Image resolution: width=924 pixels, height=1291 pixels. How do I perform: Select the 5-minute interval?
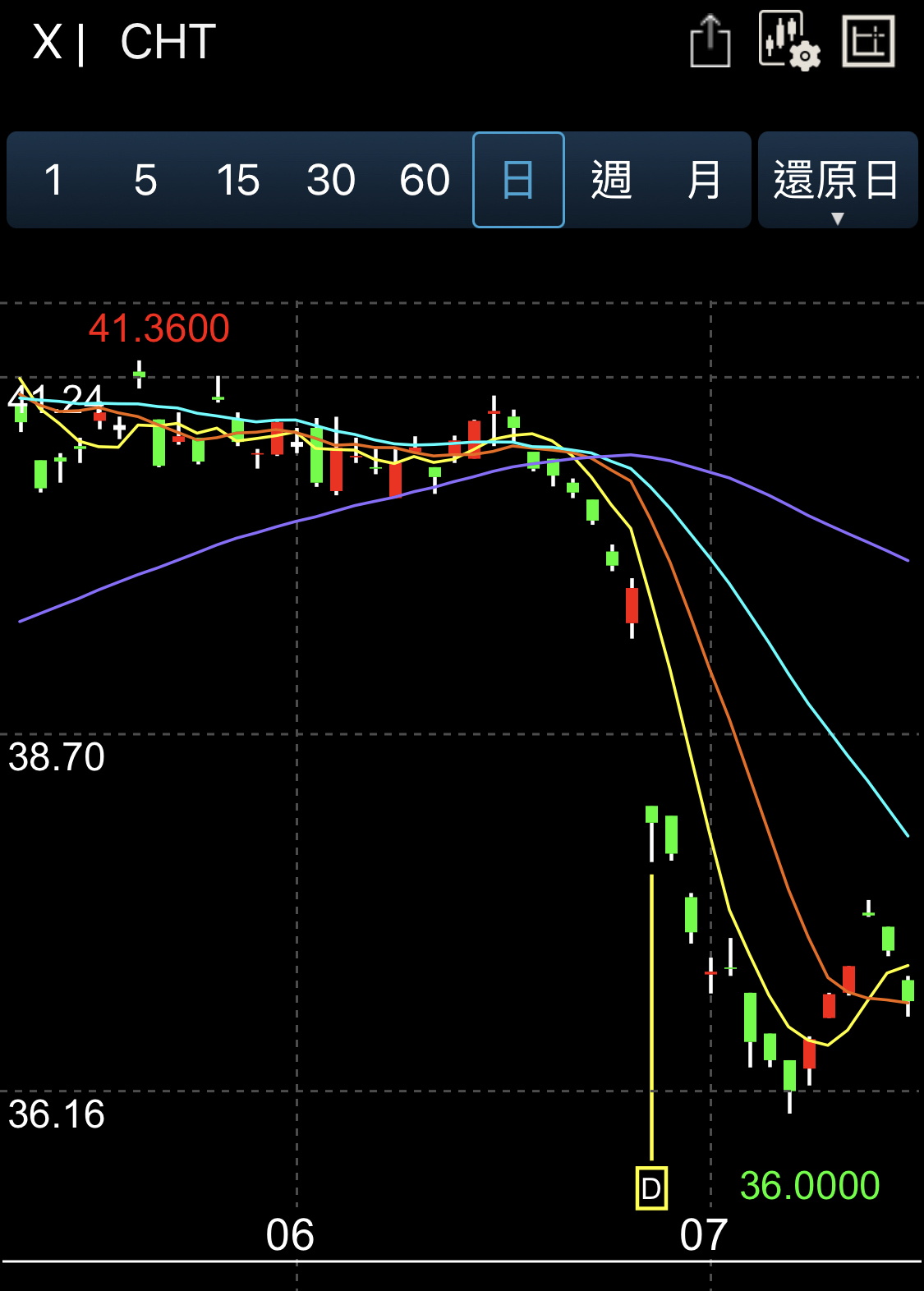145,180
